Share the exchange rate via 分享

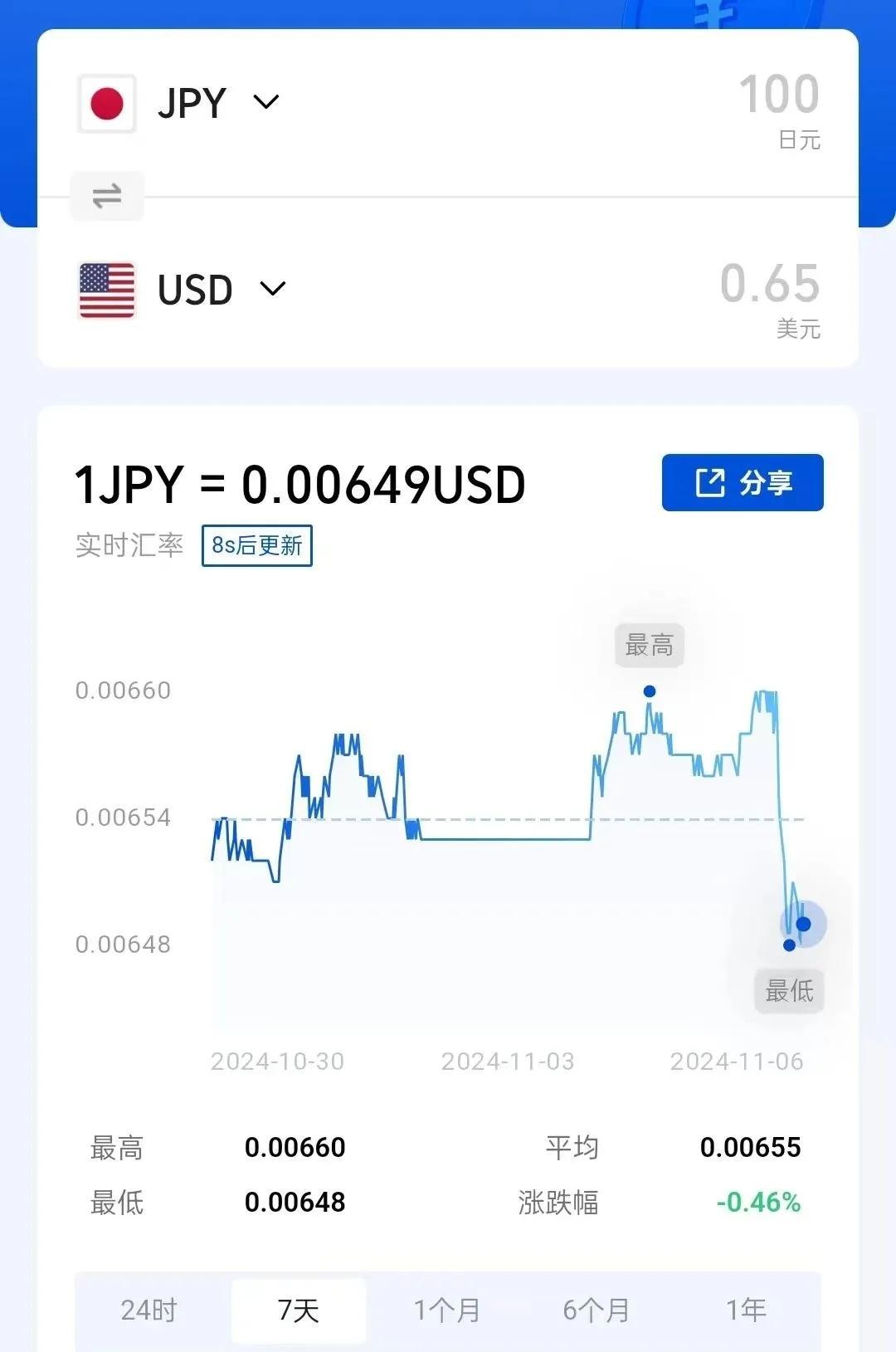click(743, 482)
